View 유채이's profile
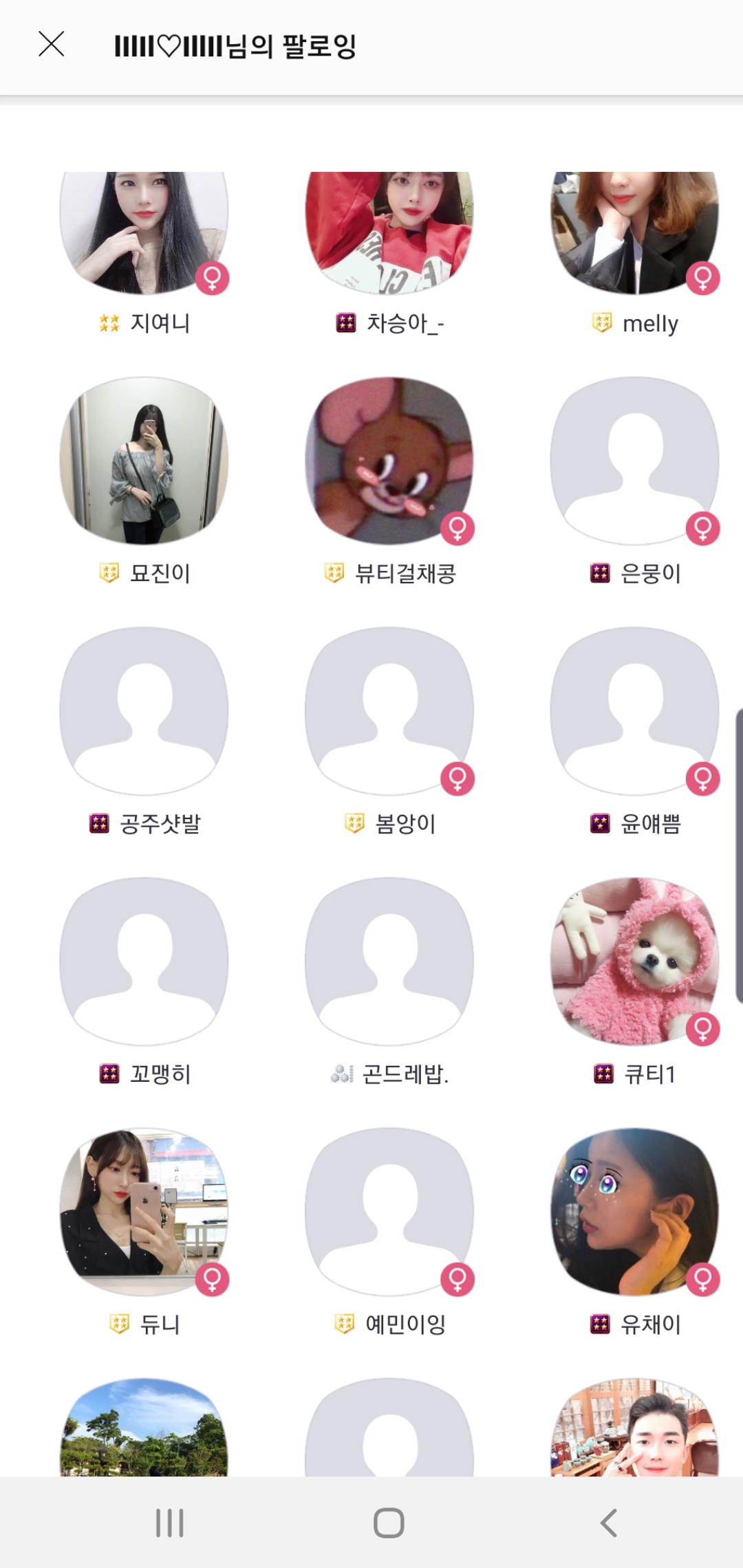 pos(634,1212)
